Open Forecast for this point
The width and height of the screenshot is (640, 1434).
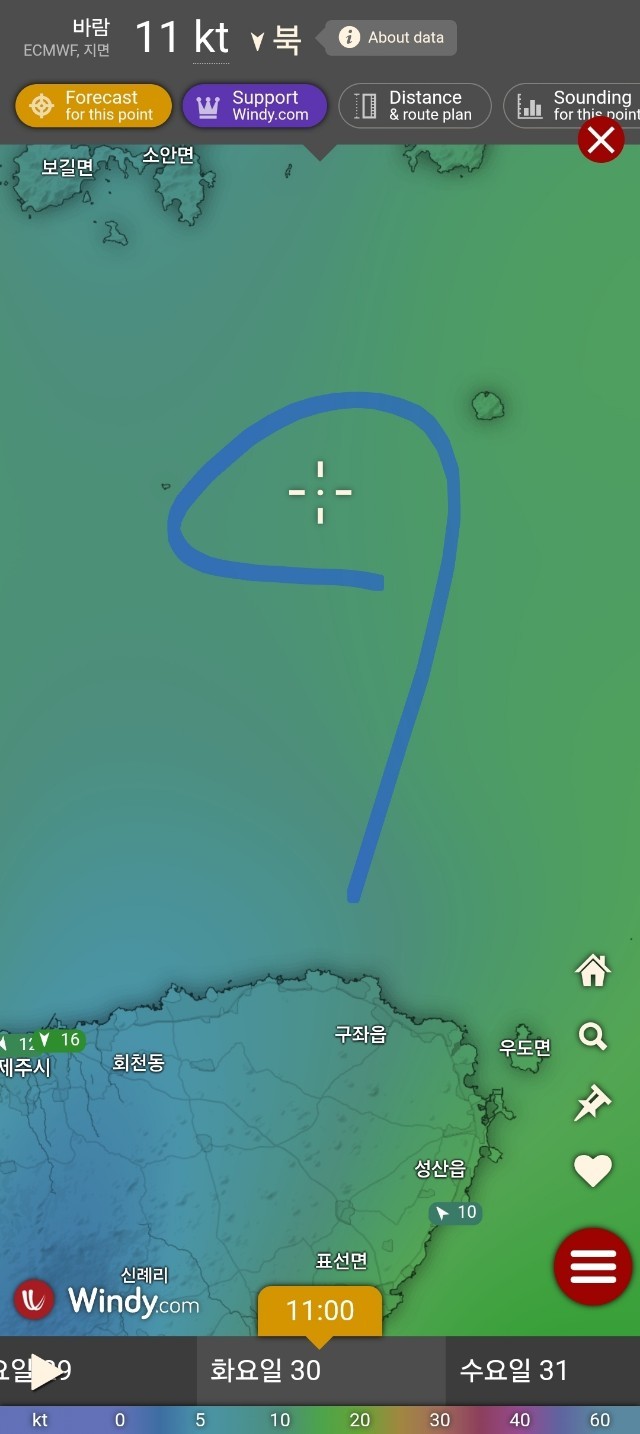pyautogui.click(x=94, y=106)
